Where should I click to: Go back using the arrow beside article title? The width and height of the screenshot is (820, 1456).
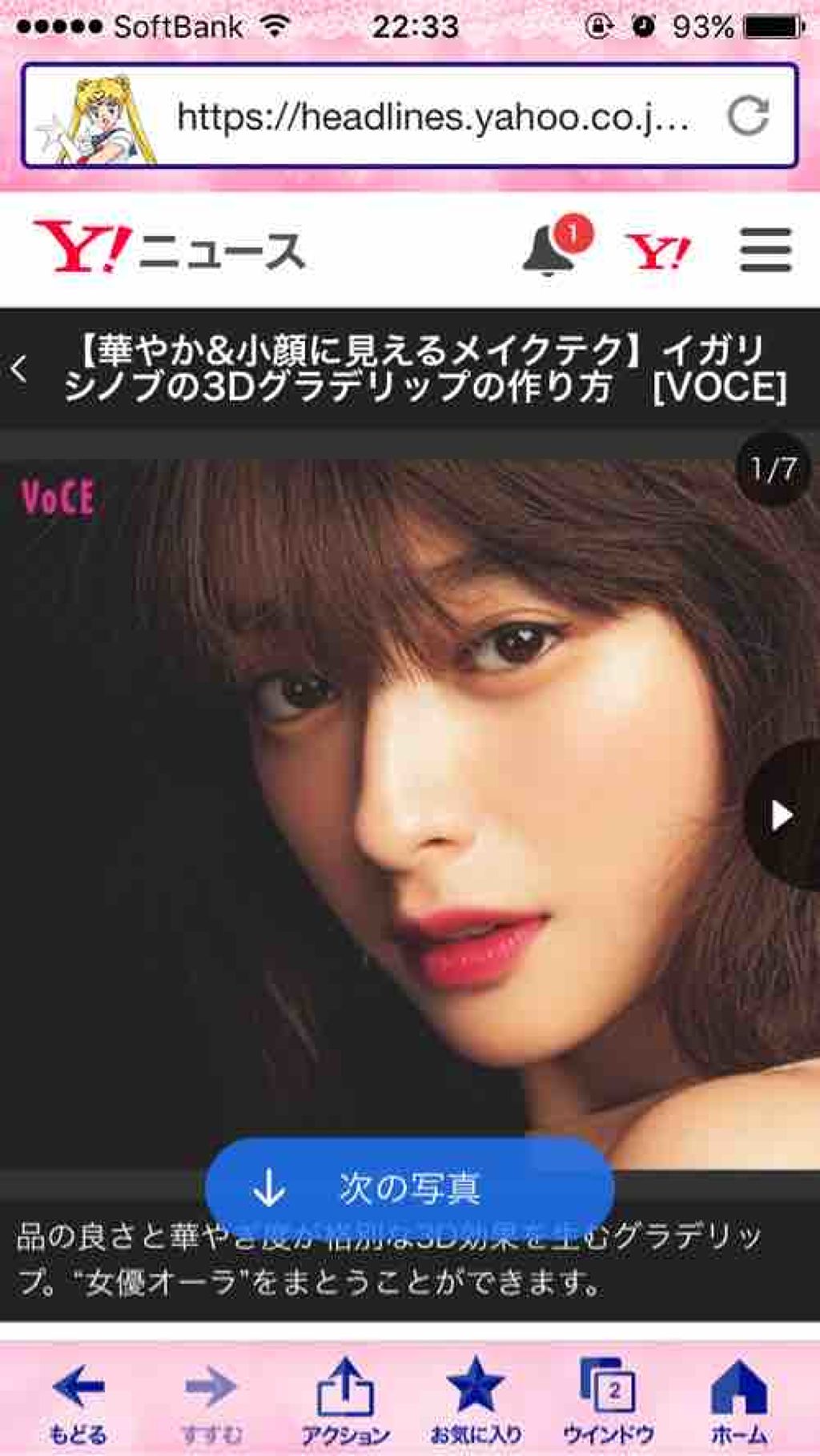pos(20,369)
